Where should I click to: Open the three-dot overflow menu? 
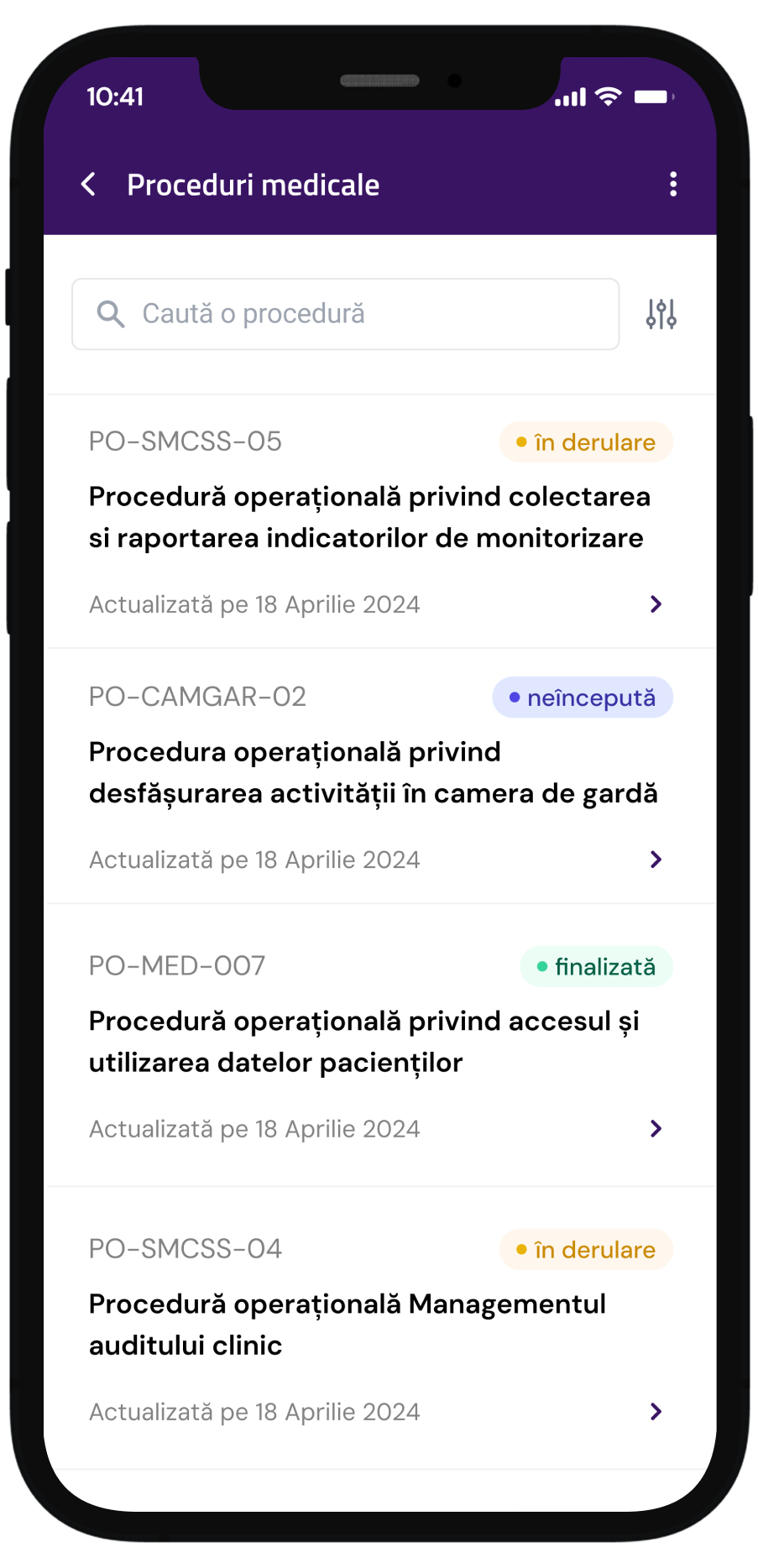tap(672, 185)
